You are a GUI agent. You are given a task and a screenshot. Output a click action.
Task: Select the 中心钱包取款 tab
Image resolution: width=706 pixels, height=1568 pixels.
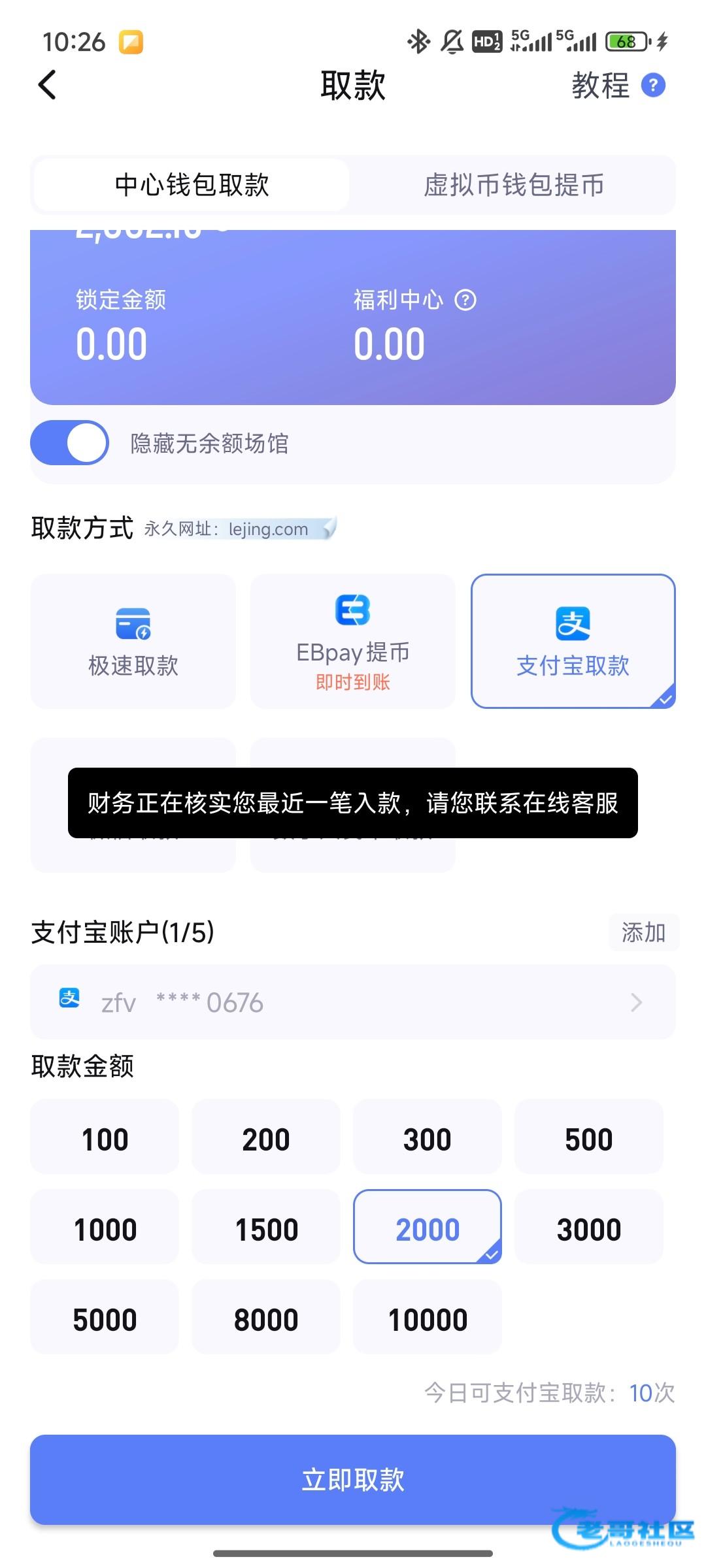(x=192, y=185)
